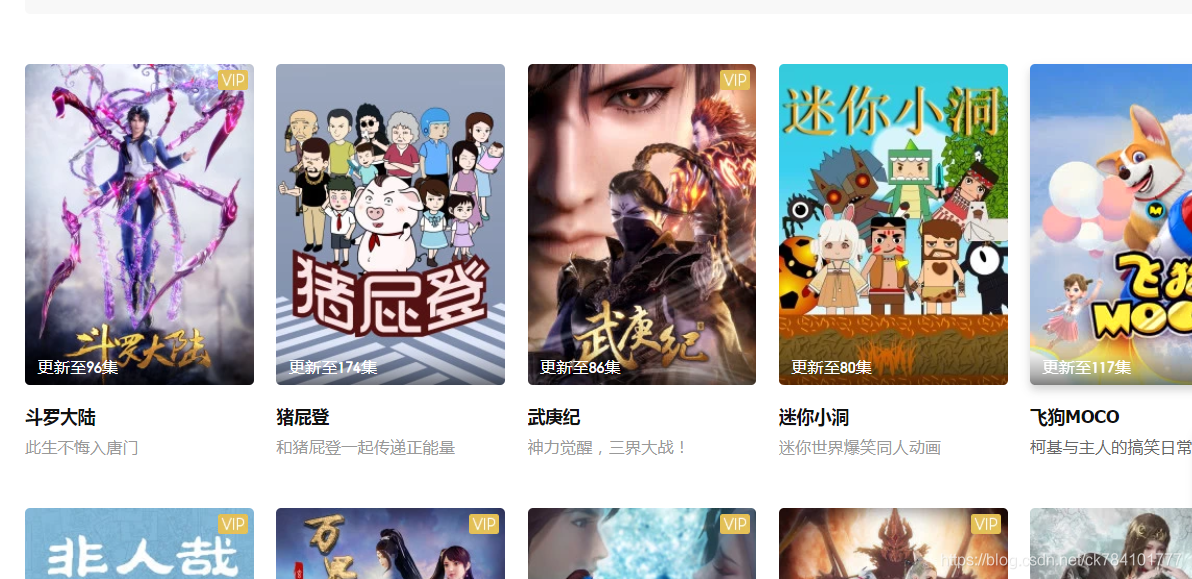Select the 武庚纪 poster tile
This screenshot has width=1192, height=579.
(641, 224)
